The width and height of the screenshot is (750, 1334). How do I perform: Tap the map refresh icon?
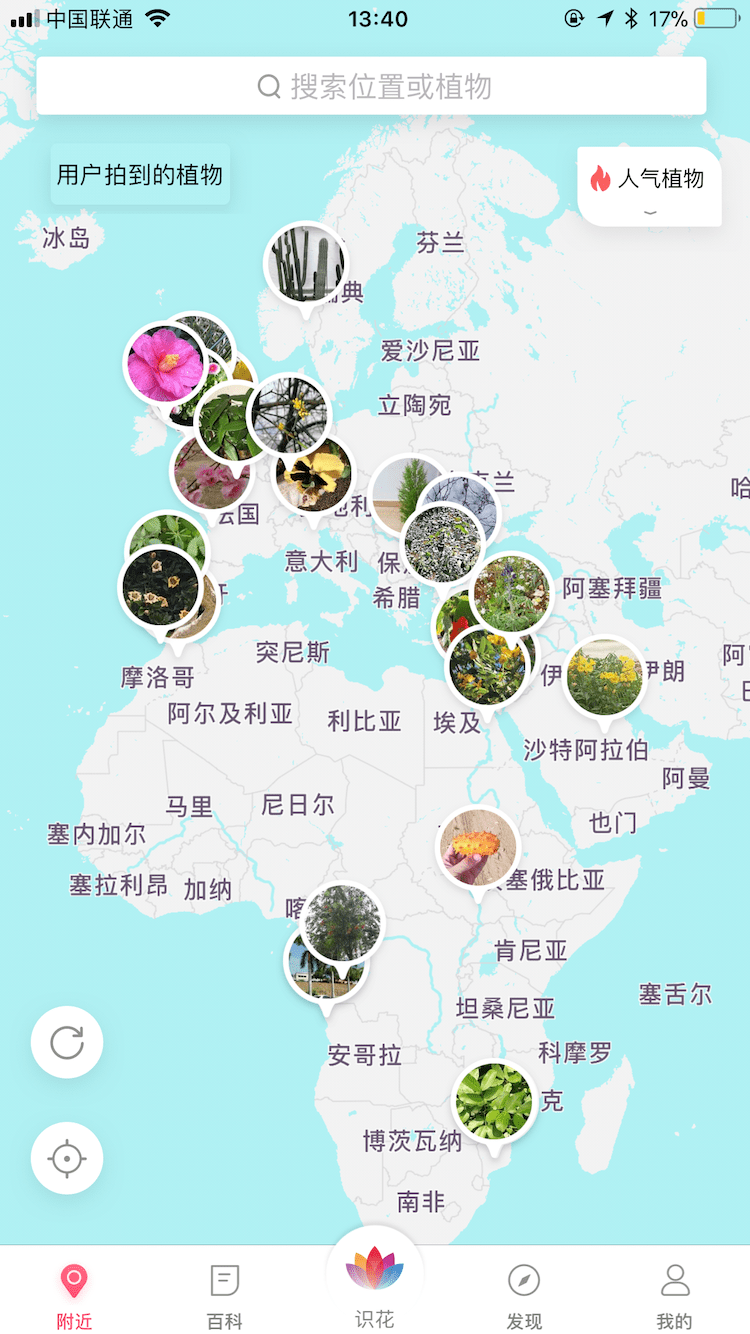(x=66, y=1042)
